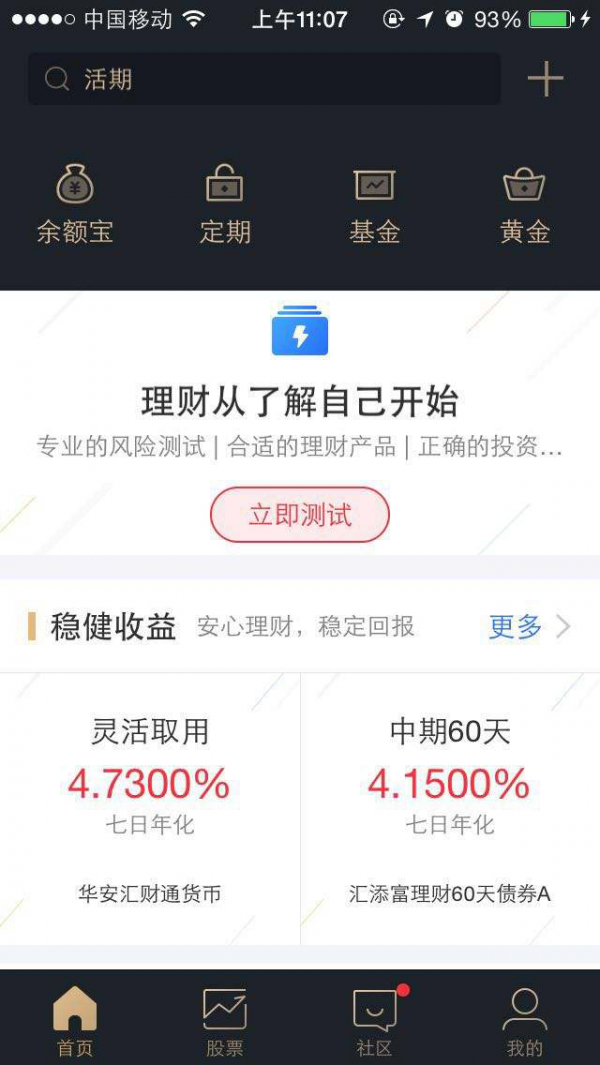Open 灵活取用 华安汇财通货币 card
Image resolution: width=600 pixels, height=1065 pixels.
click(x=150, y=808)
